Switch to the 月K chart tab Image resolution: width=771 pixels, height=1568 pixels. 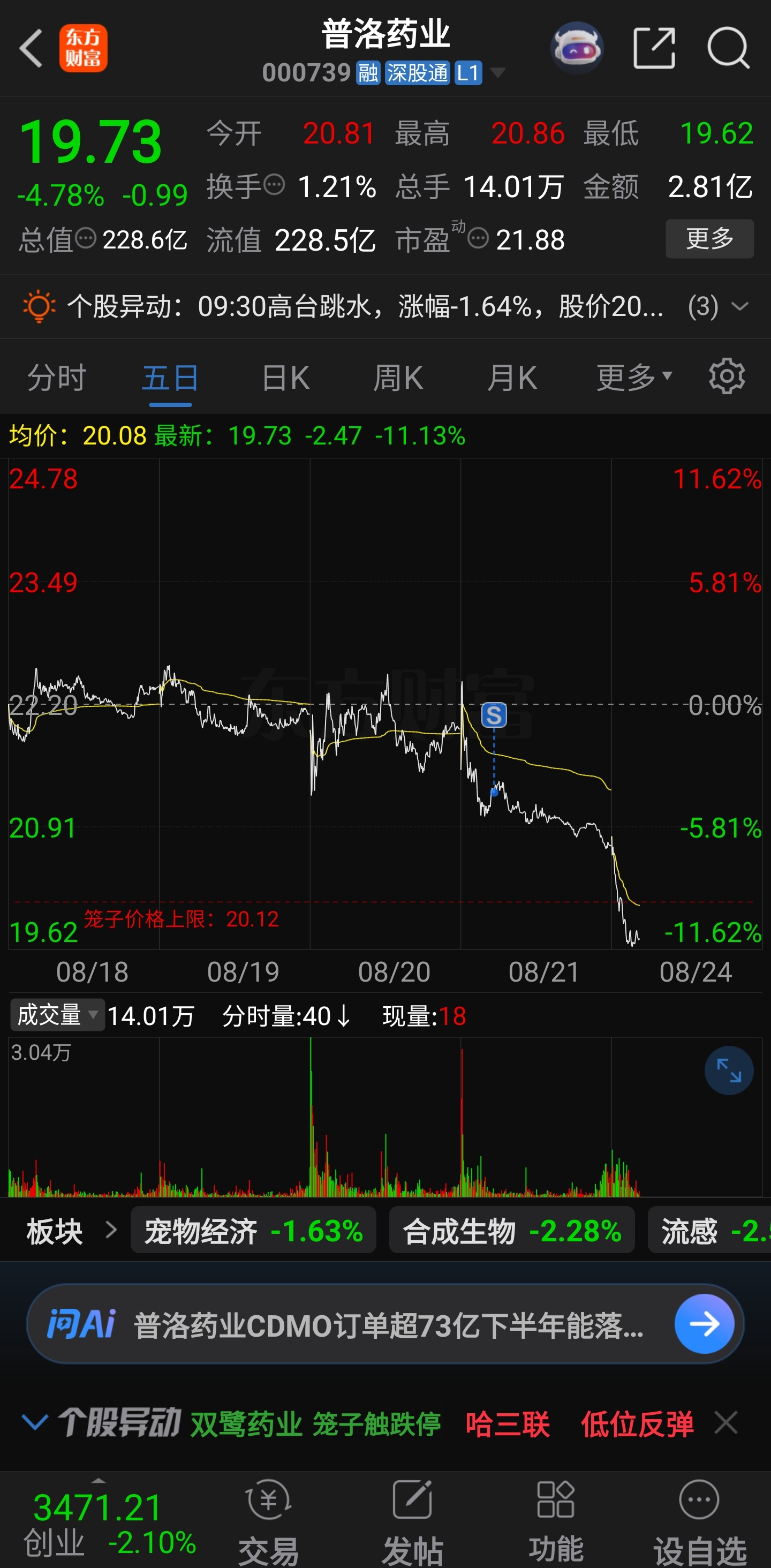click(512, 378)
